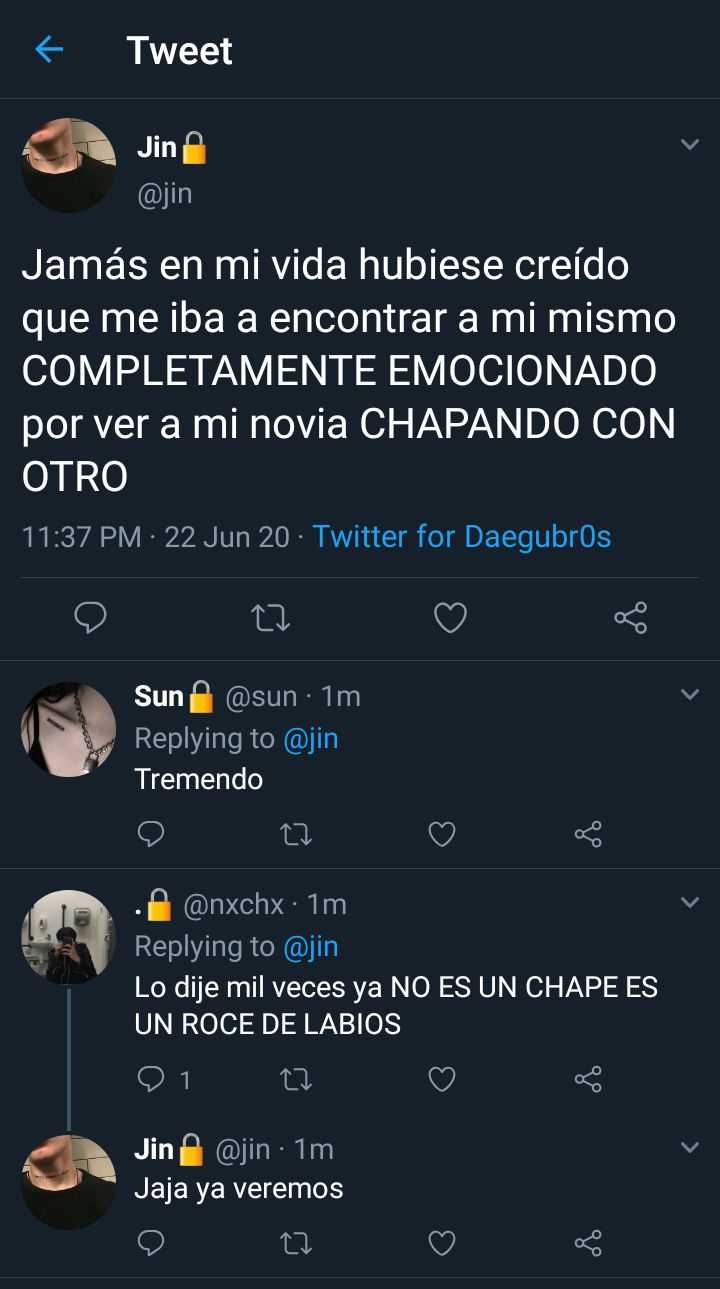
Task: Like Sun's reply saying Tremendo
Action: [441, 833]
